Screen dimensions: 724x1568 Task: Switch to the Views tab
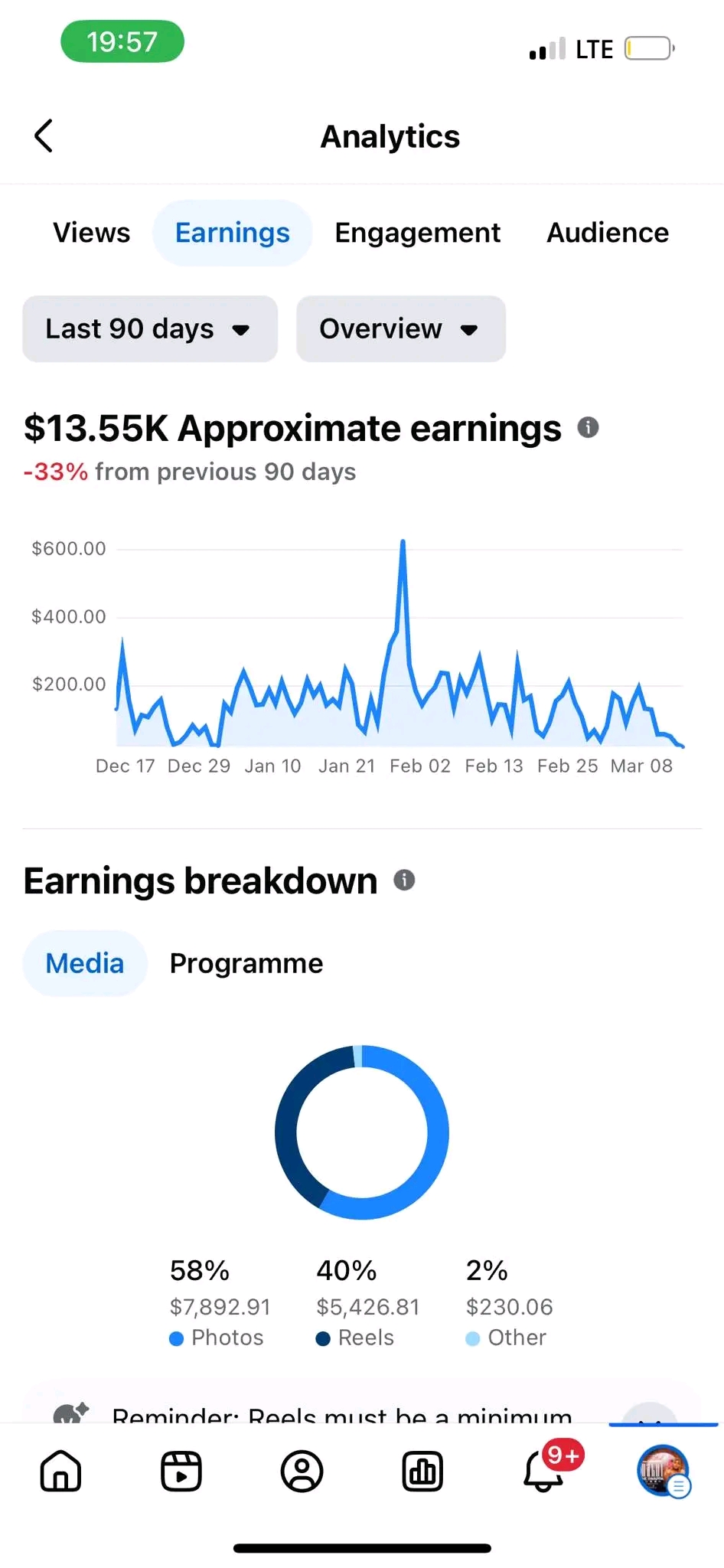coord(91,233)
